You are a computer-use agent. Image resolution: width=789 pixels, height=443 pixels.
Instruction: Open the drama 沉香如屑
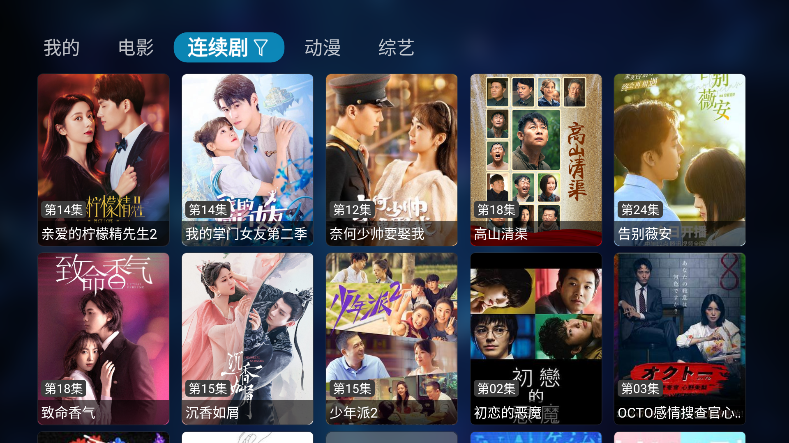click(x=247, y=338)
